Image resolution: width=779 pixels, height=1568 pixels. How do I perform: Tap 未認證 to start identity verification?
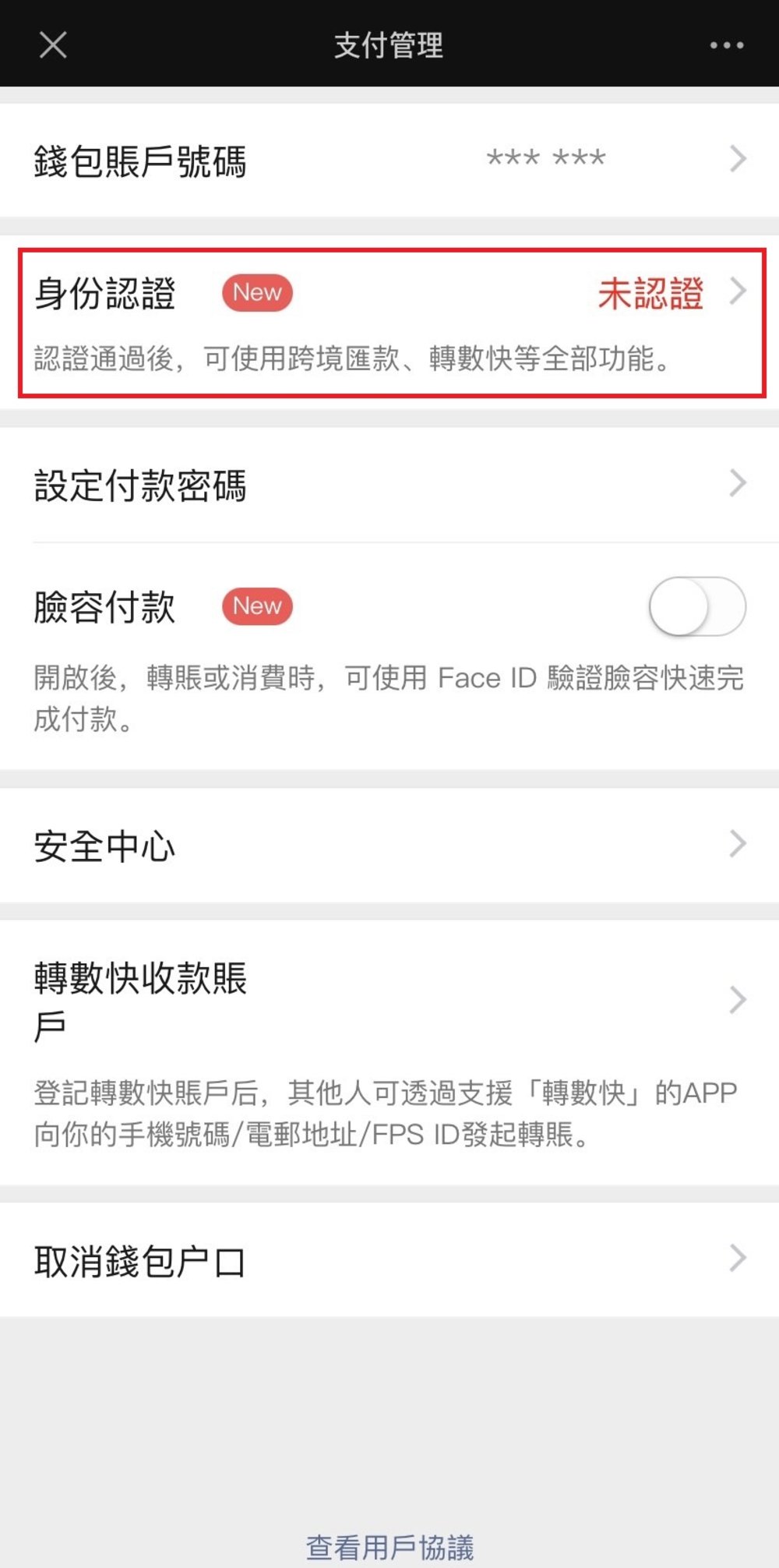[x=651, y=292]
